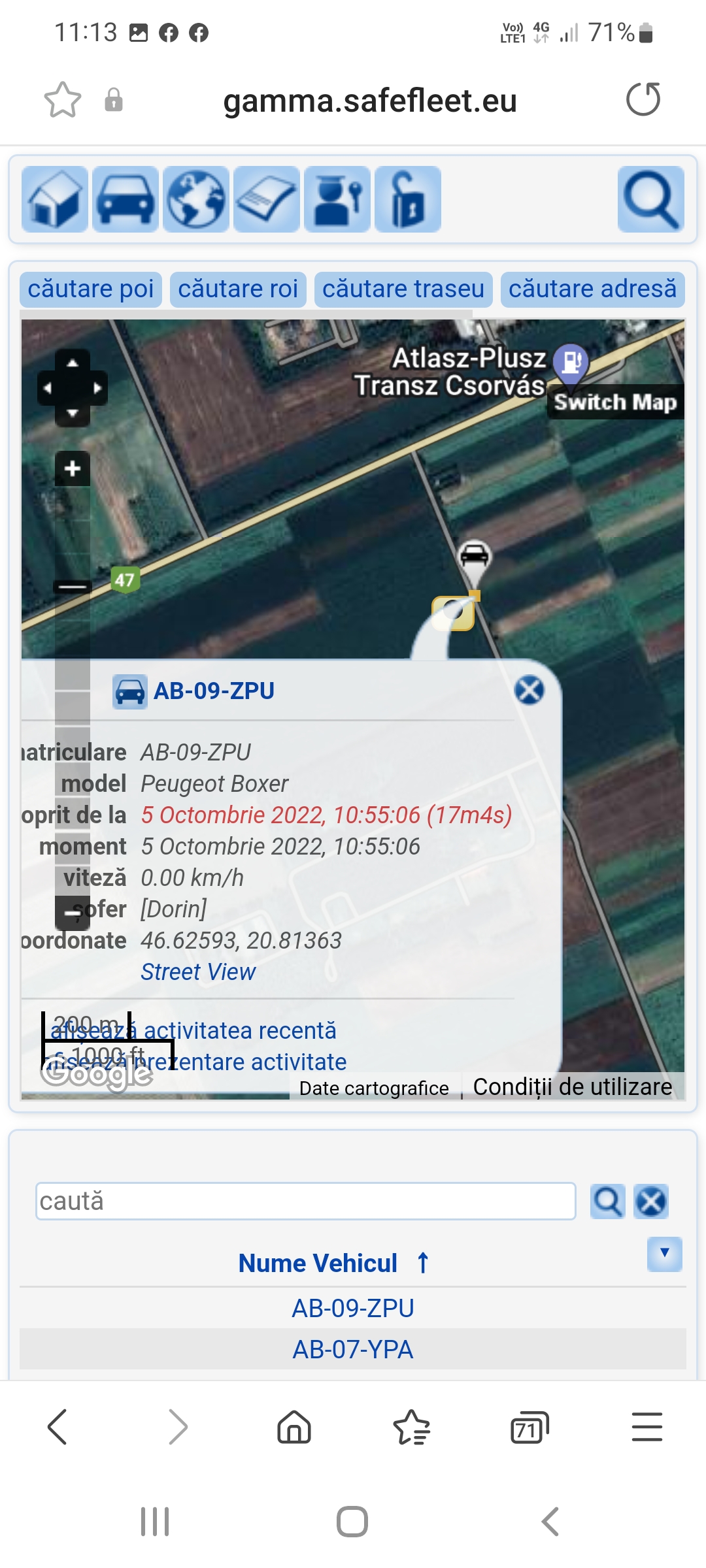Open the Street View link

[198, 972]
